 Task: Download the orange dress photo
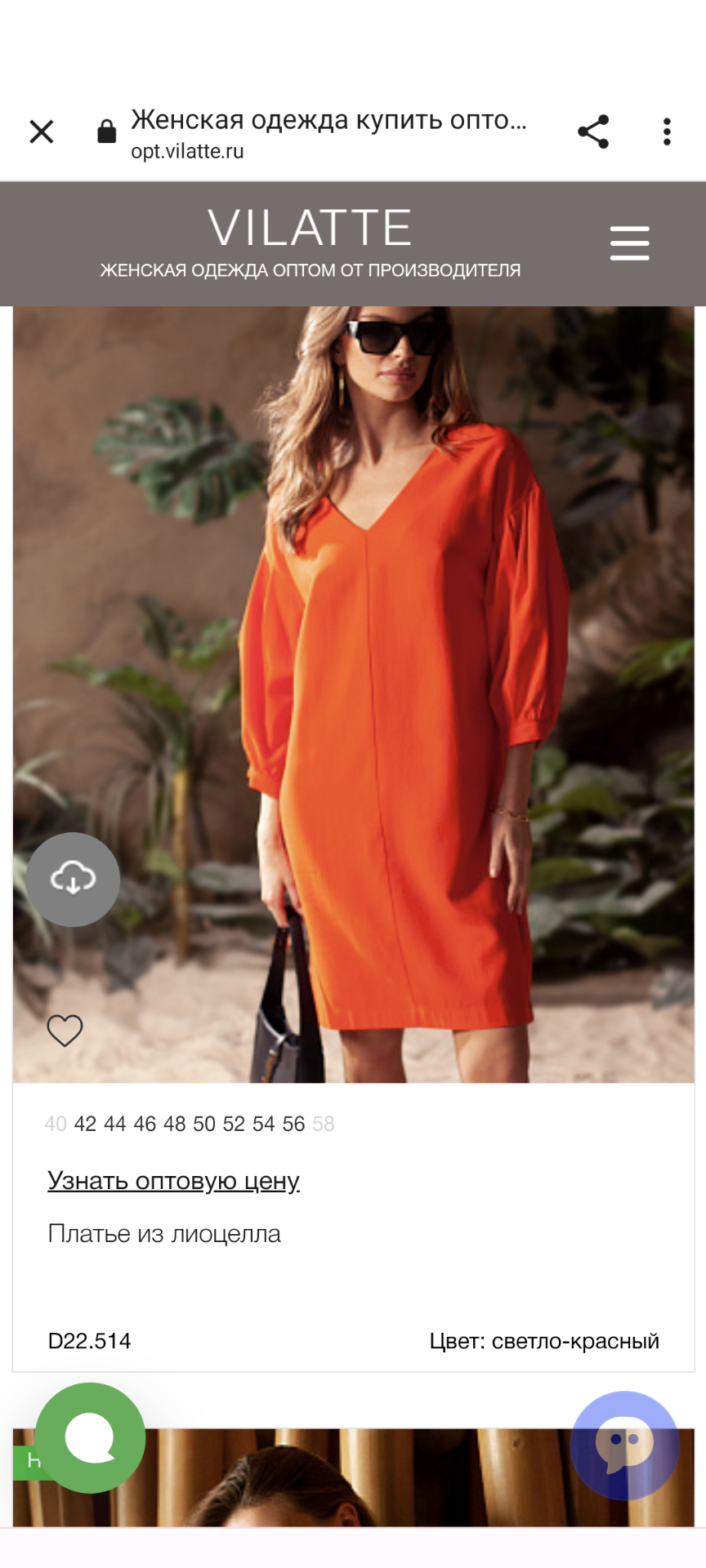tap(73, 880)
